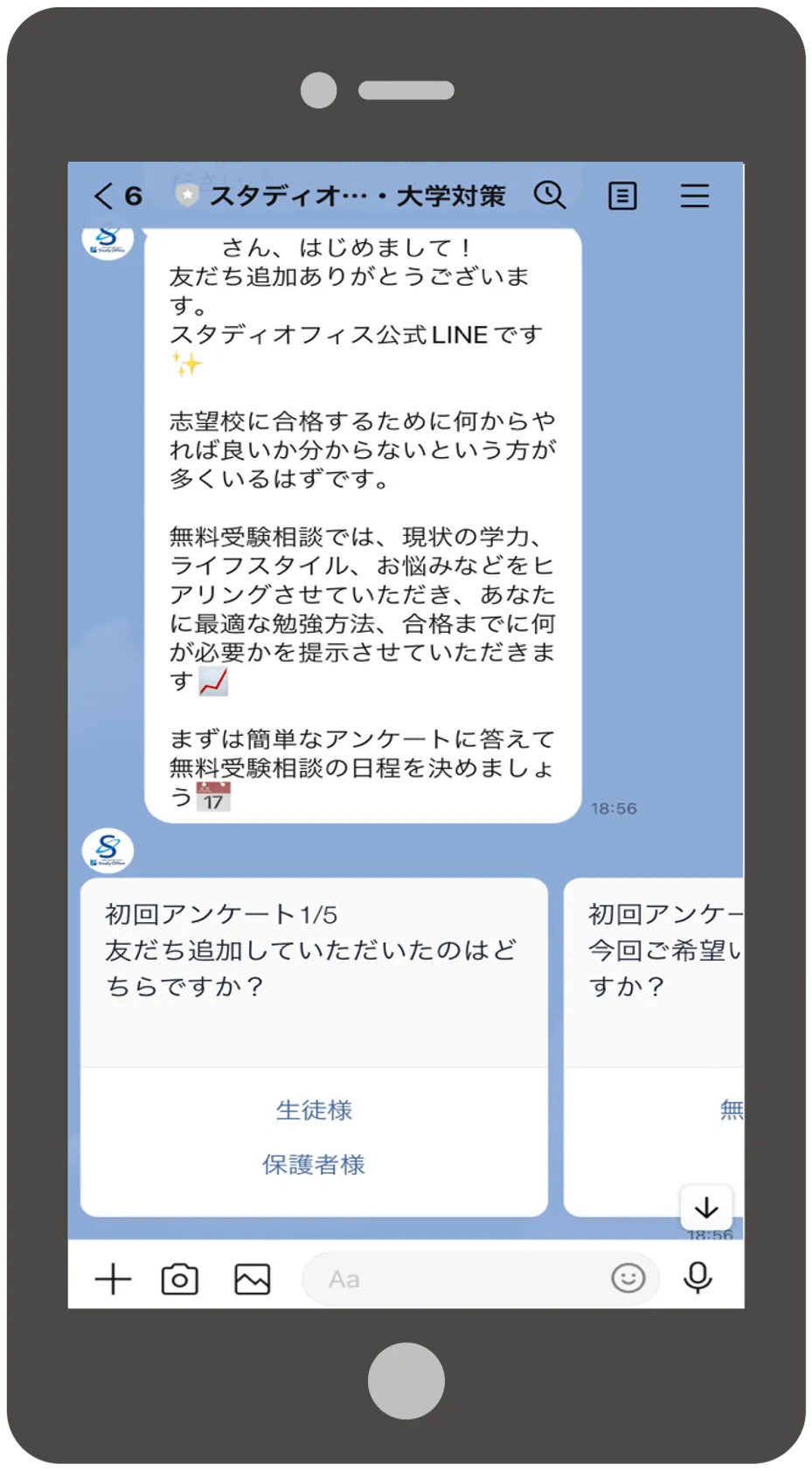Start a voice message recording
Image resolution: width=812 pixels, height=1471 pixels.
pos(697,1279)
